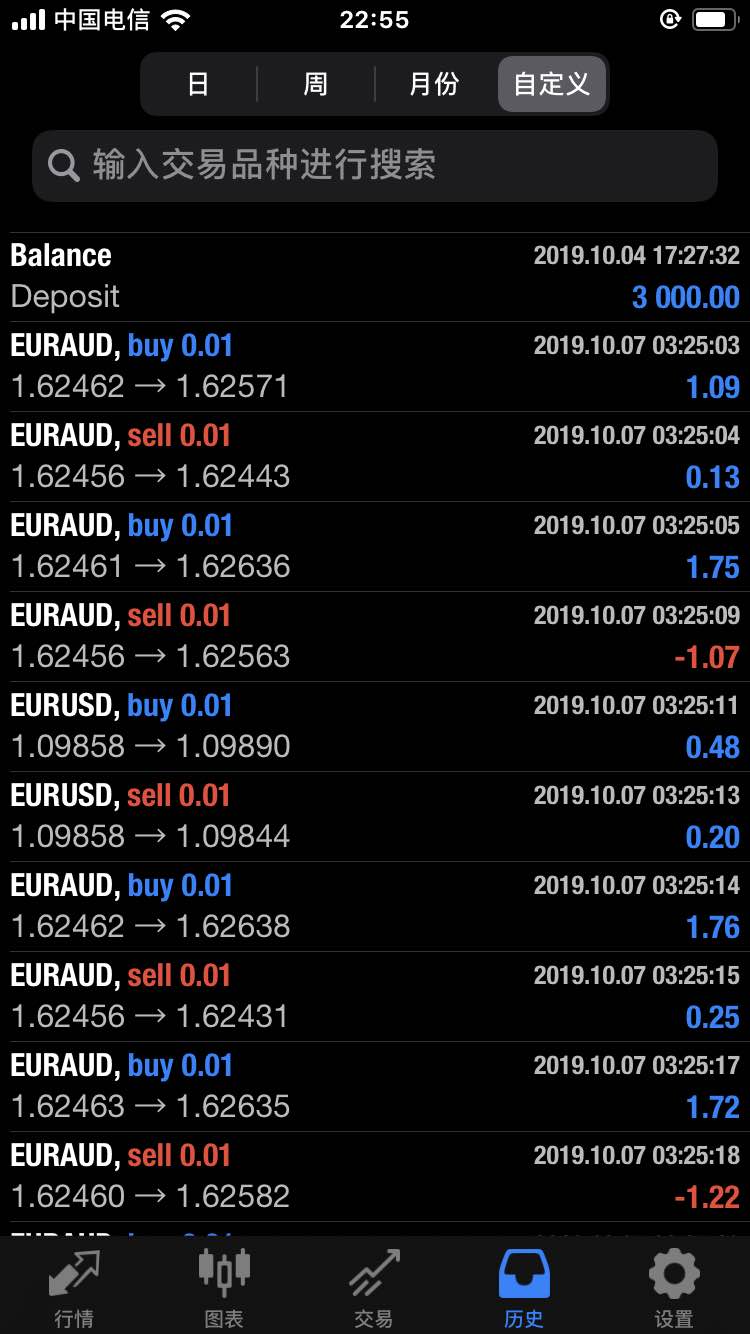Open the EURAUD sell trade at 03:25:04

pos(375,457)
